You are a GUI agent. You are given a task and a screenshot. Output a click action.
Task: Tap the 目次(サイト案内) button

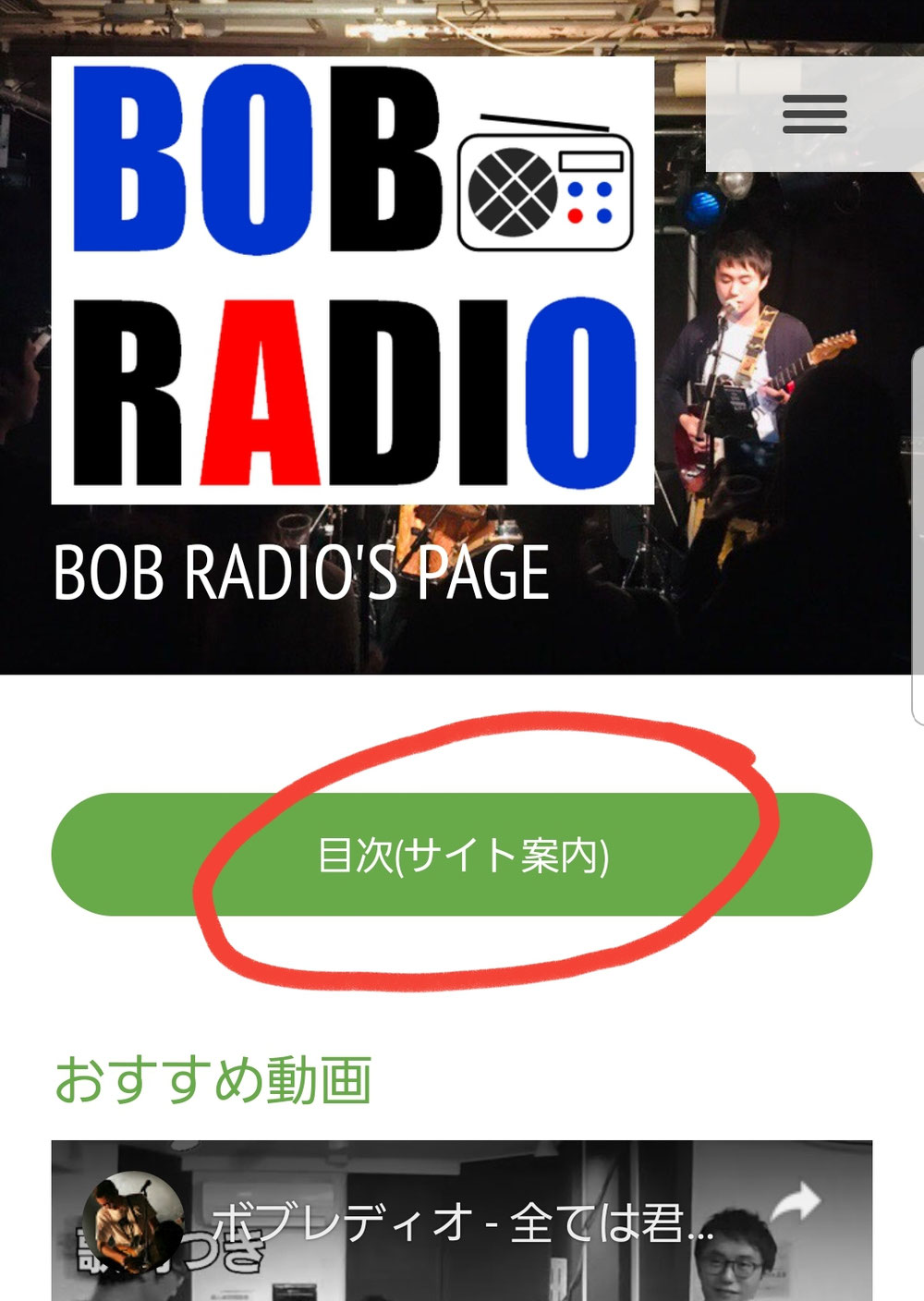(x=462, y=855)
